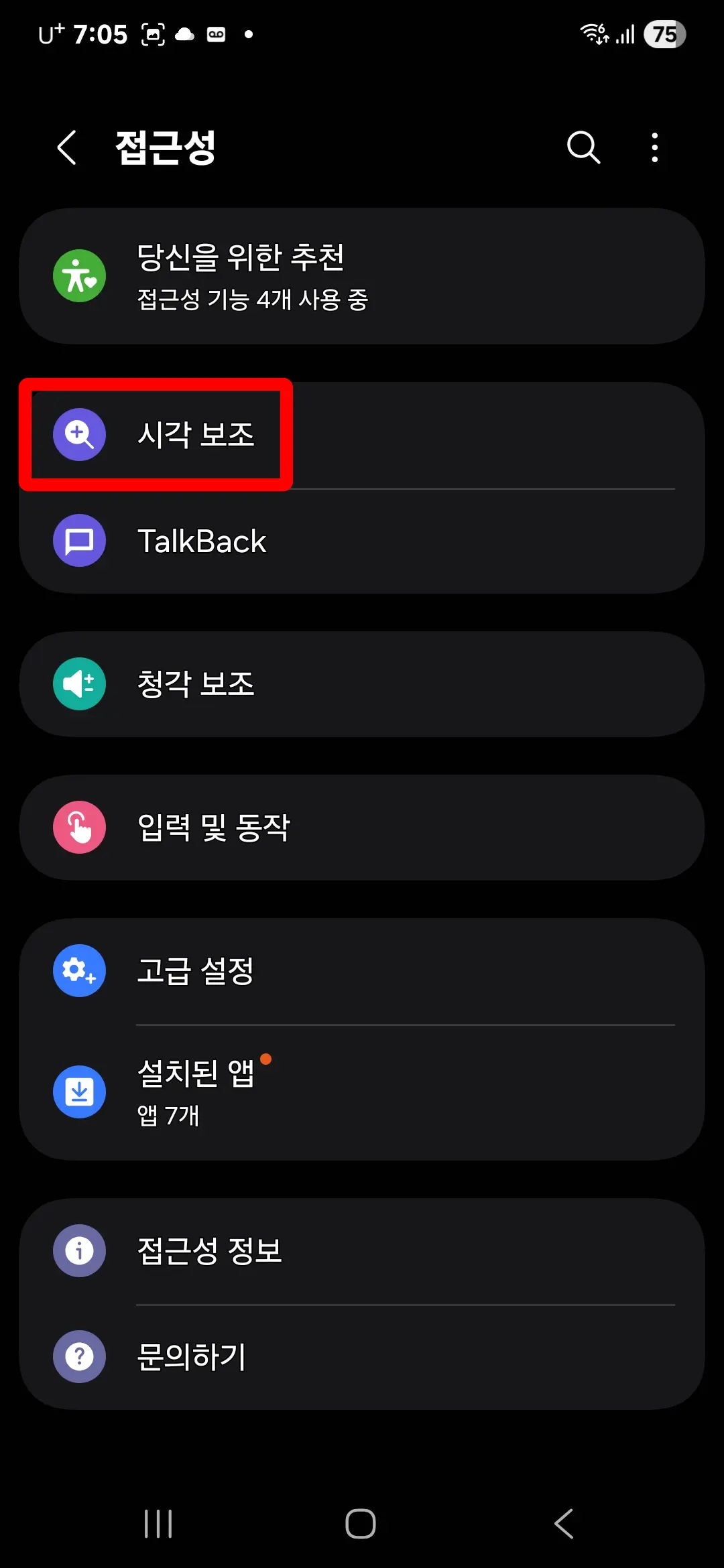Viewport: 724px width, 1568px height.
Task: Open the three-dot overflow menu
Action: click(654, 147)
